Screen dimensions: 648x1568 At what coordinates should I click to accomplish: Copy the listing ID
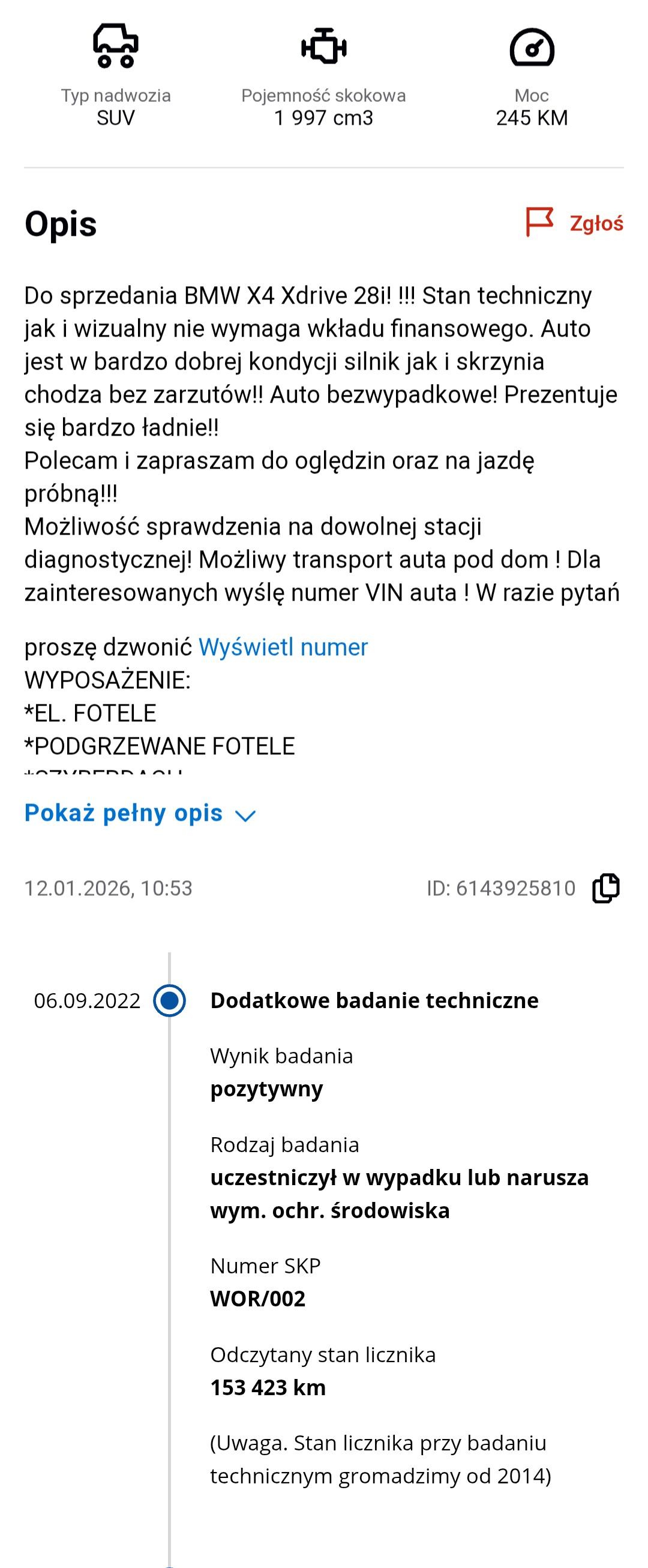pos(605,888)
